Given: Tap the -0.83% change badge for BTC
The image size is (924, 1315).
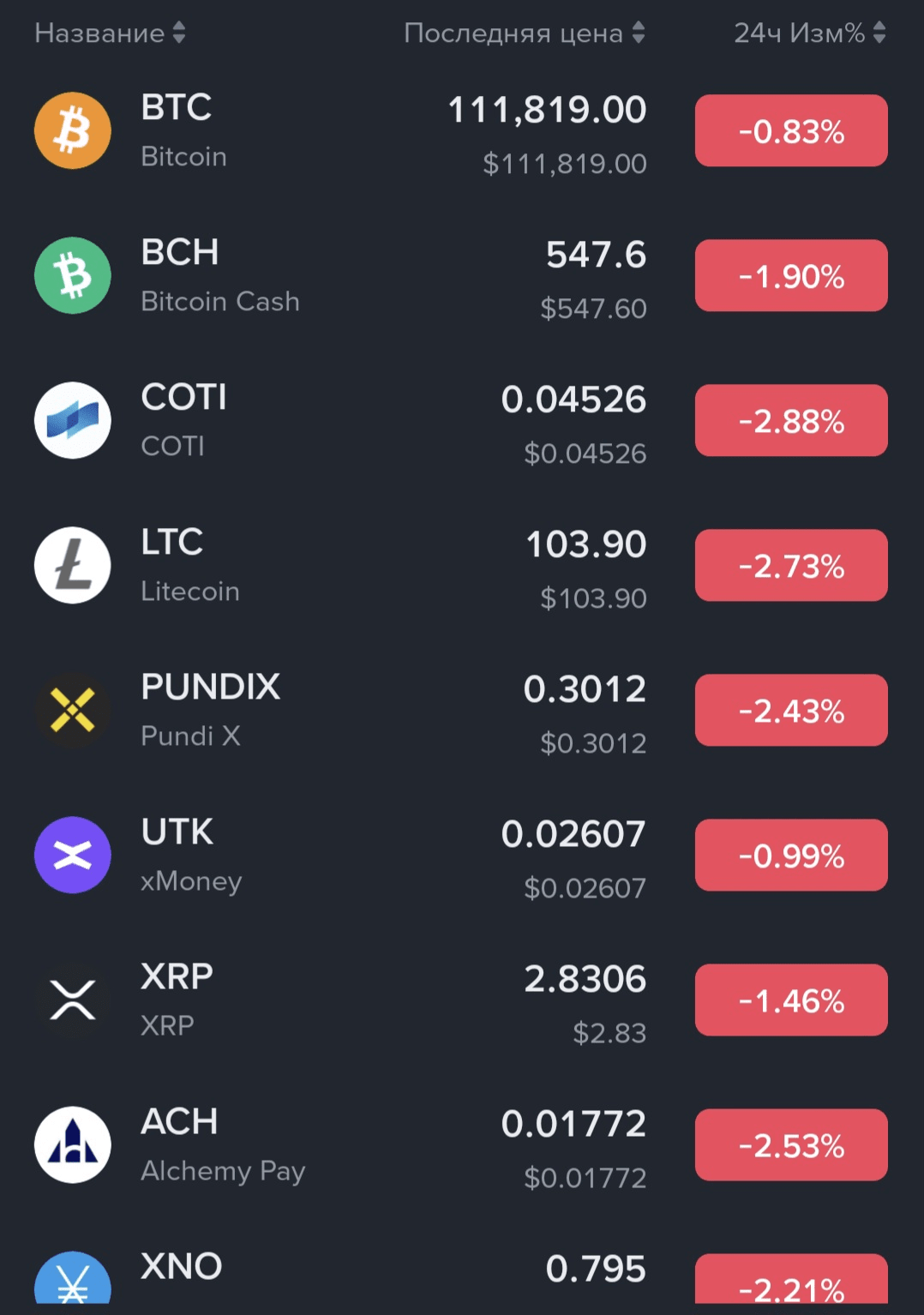Looking at the screenshot, I should [791, 131].
